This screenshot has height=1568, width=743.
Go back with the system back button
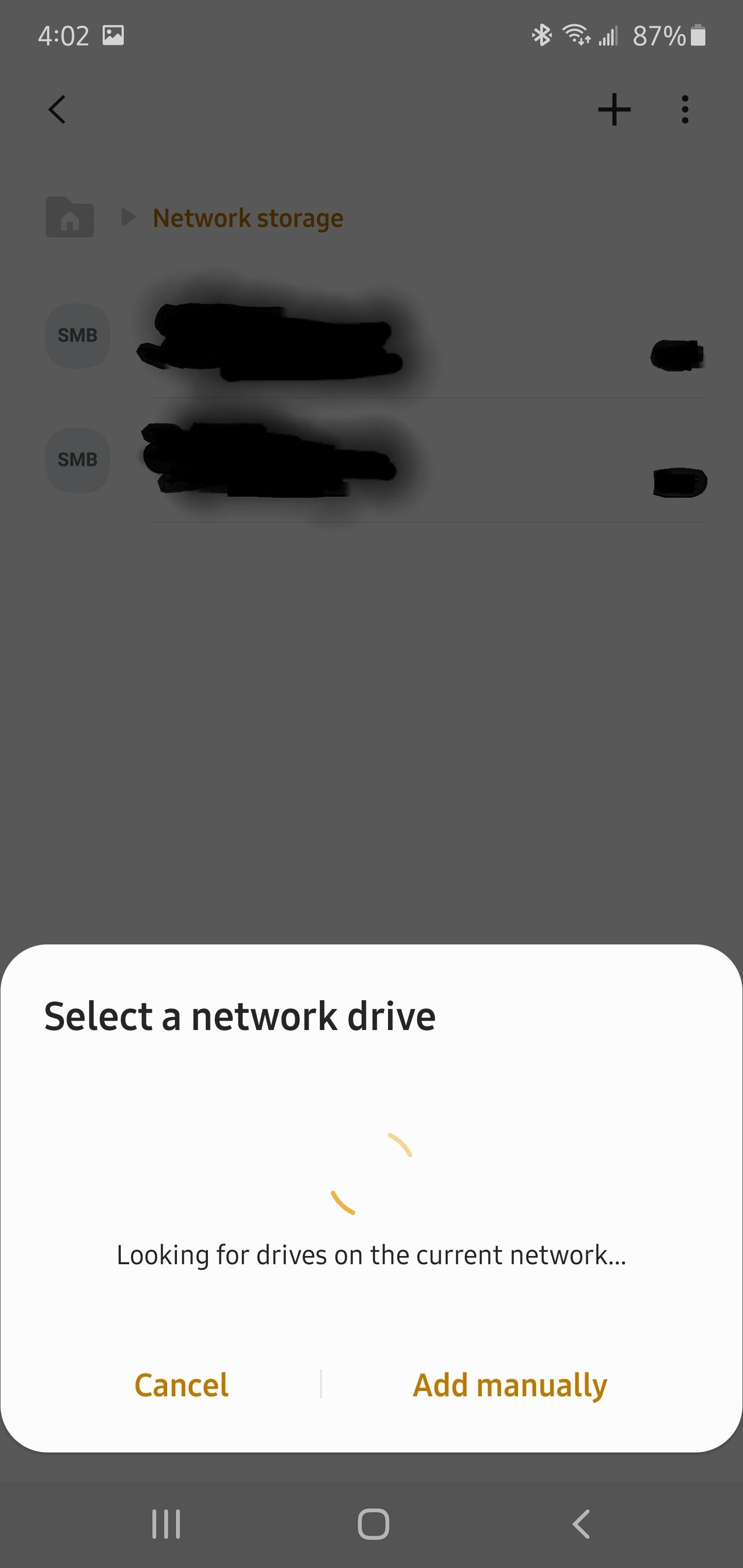pyautogui.click(x=582, y=1524)
